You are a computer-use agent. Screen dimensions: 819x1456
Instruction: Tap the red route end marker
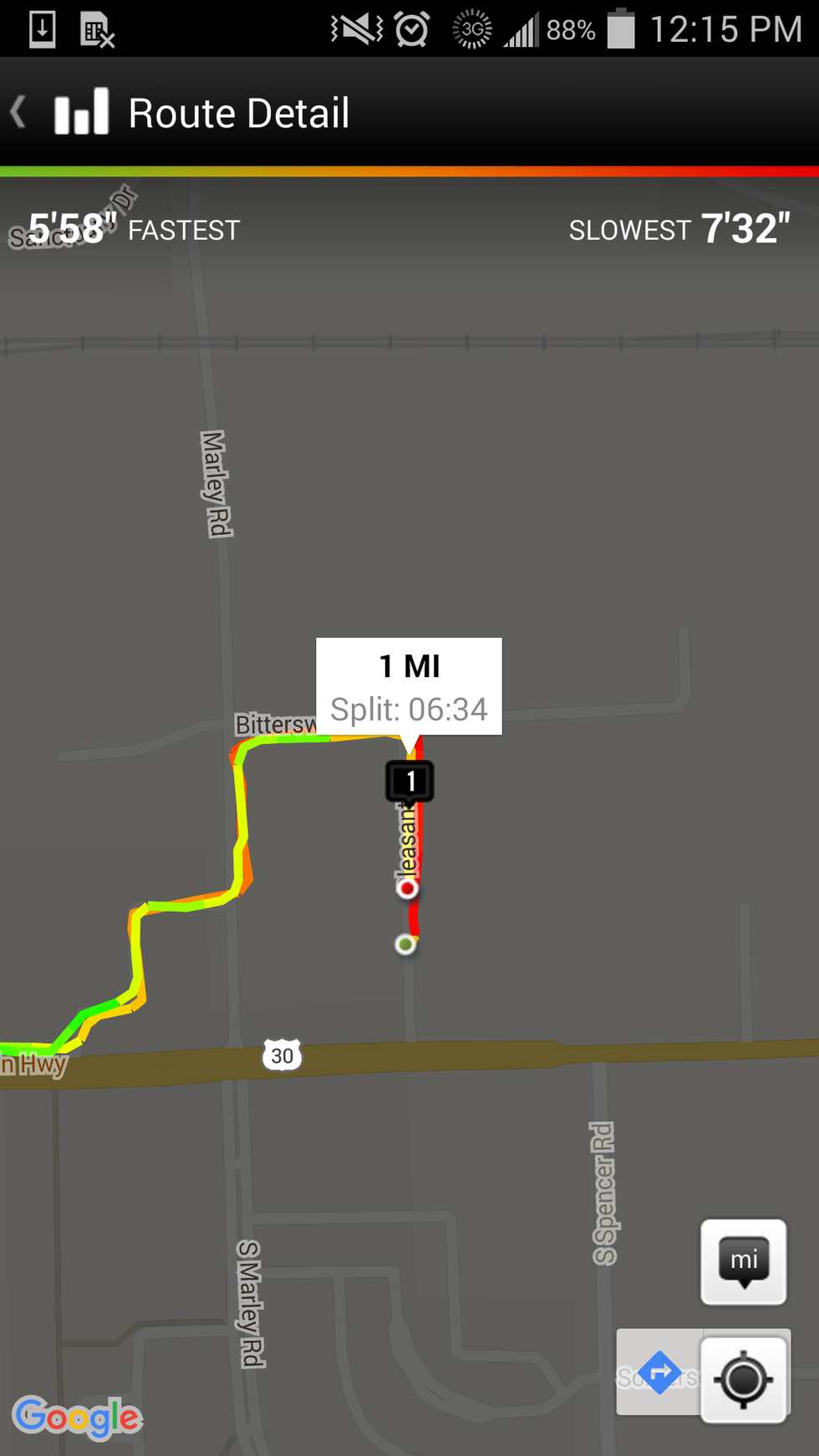pos(407,888)
